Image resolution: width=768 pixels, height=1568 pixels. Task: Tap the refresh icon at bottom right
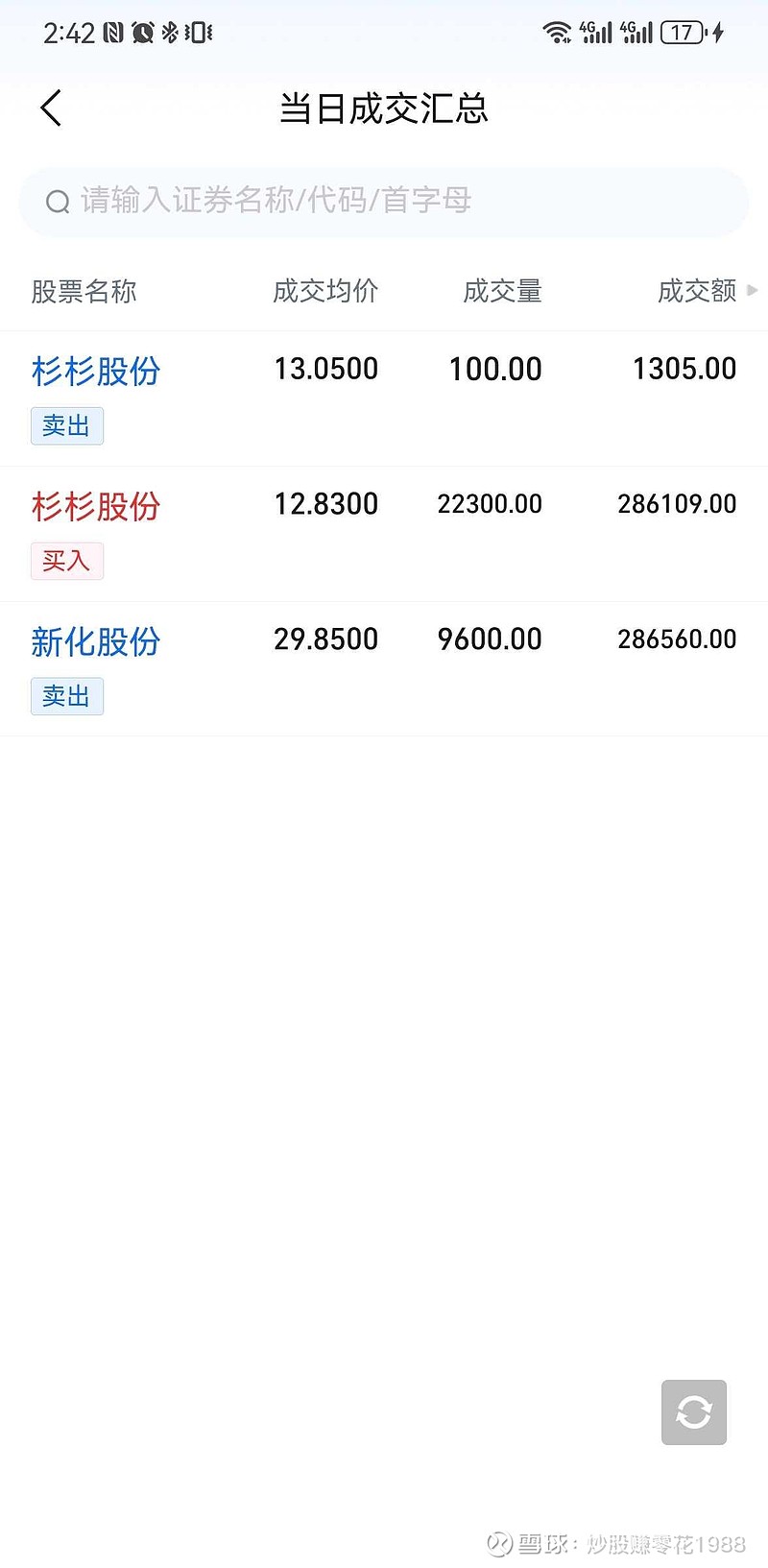(693, 1412)
